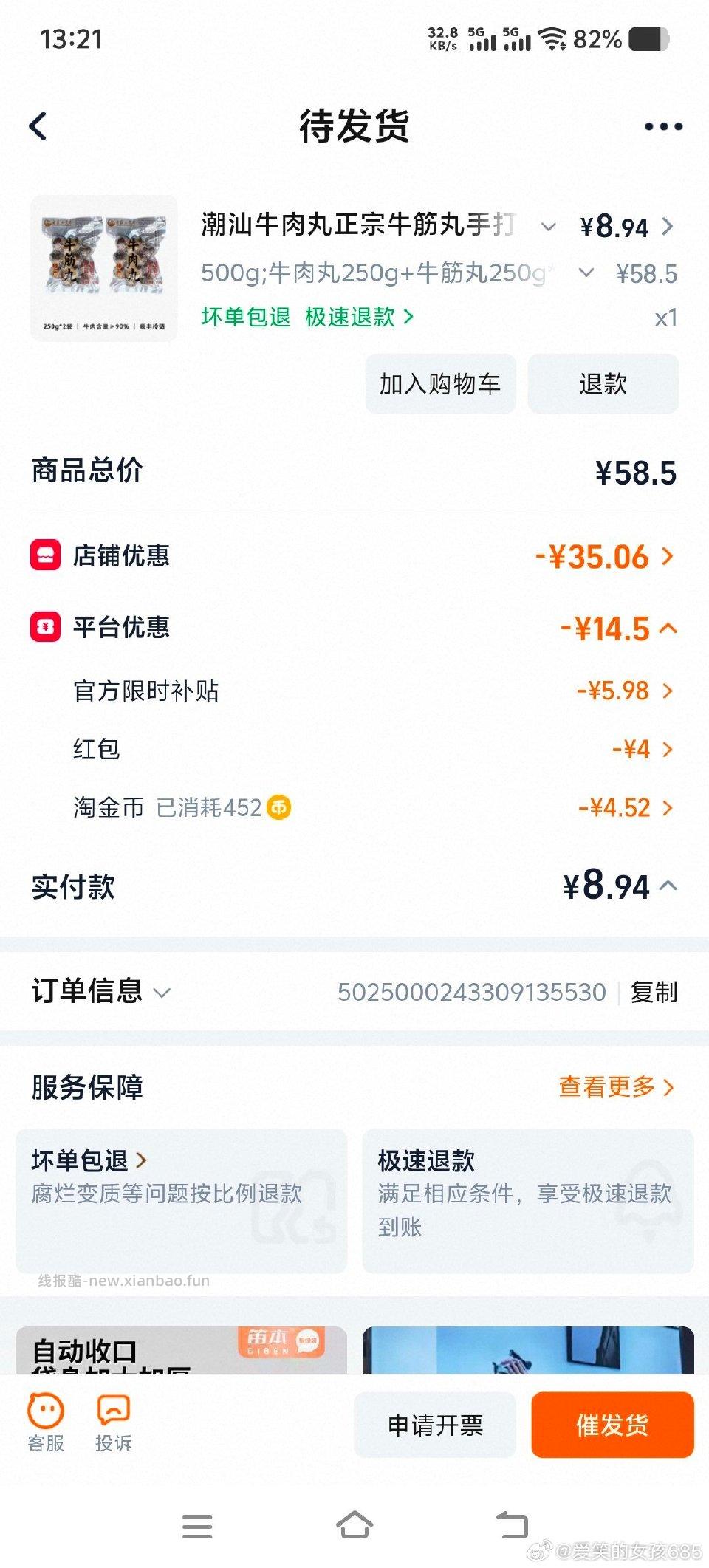Open 官方限时补贴 subsidy details
The height and width of the screenshot is (1568, 709).
click(668, 690)
